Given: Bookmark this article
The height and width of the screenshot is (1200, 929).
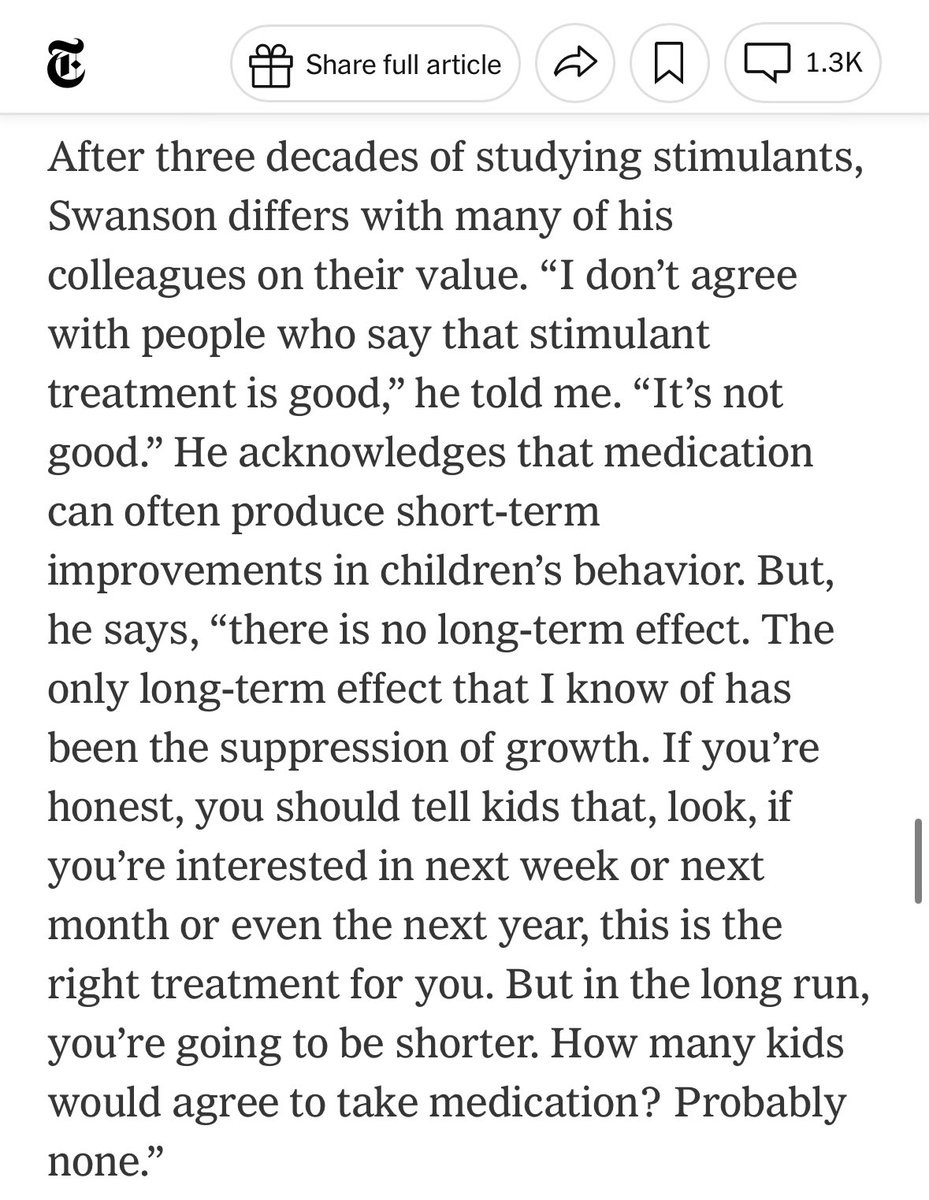Looking at the screenshot, I should click(x=668, y=65).
